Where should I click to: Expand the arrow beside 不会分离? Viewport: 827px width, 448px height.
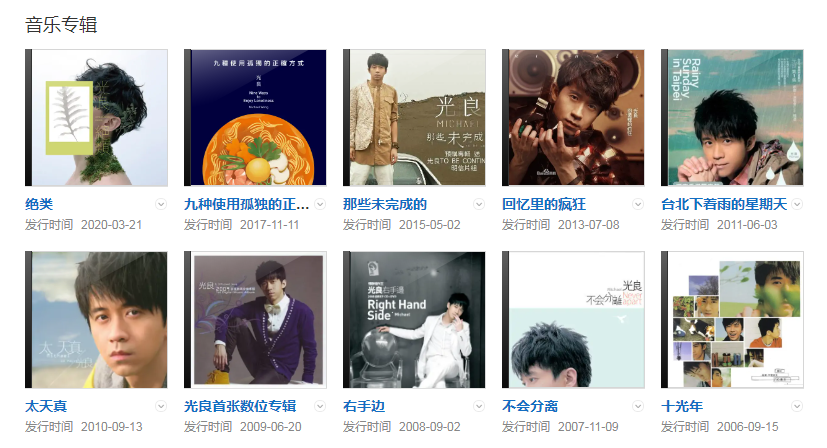638,407
